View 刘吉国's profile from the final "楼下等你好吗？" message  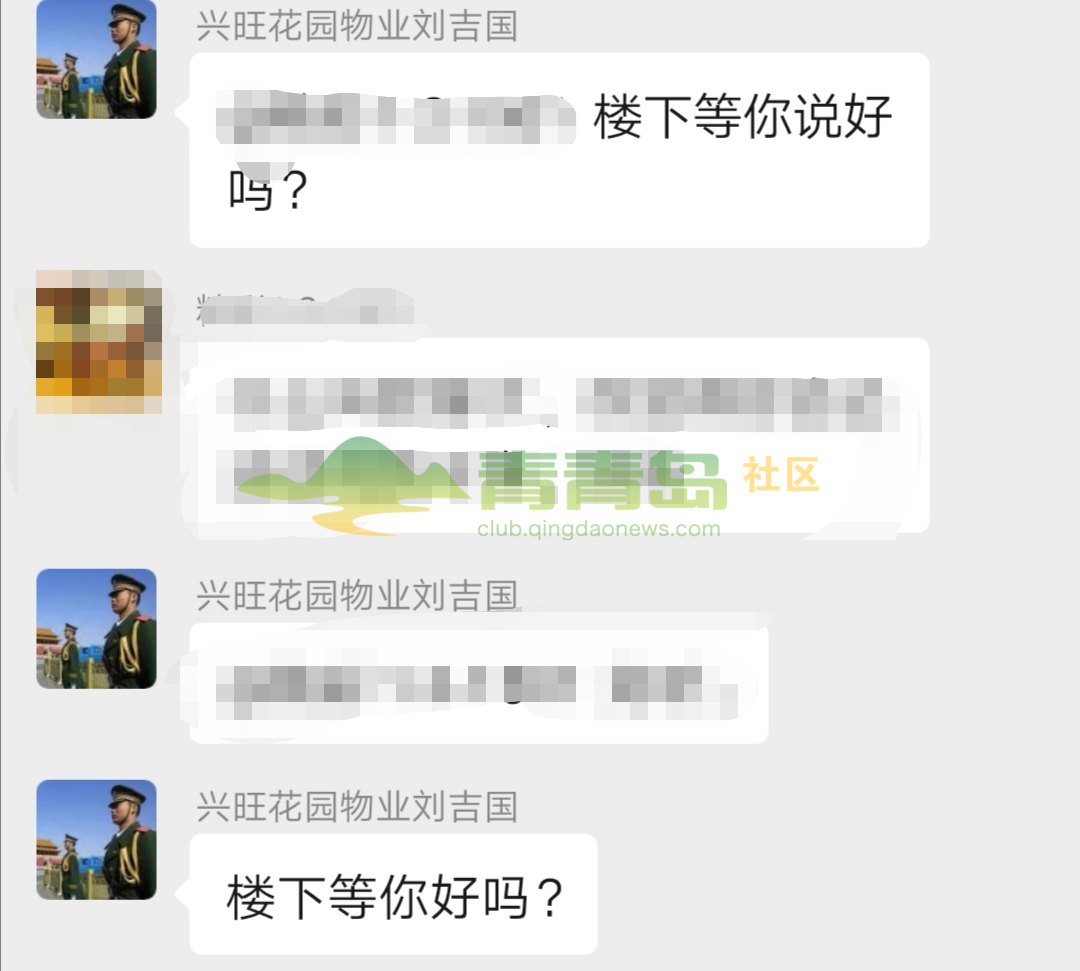tap(96, 839)
